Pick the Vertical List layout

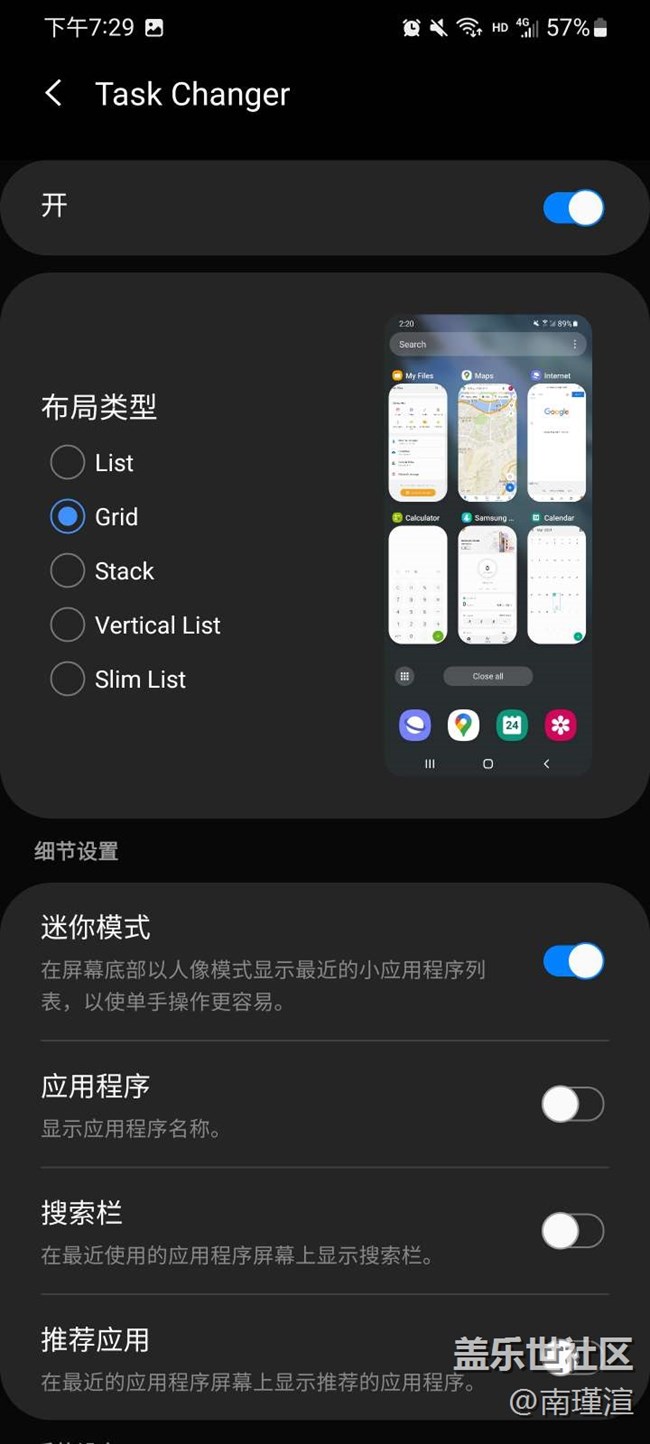click(x=67, y=625)
